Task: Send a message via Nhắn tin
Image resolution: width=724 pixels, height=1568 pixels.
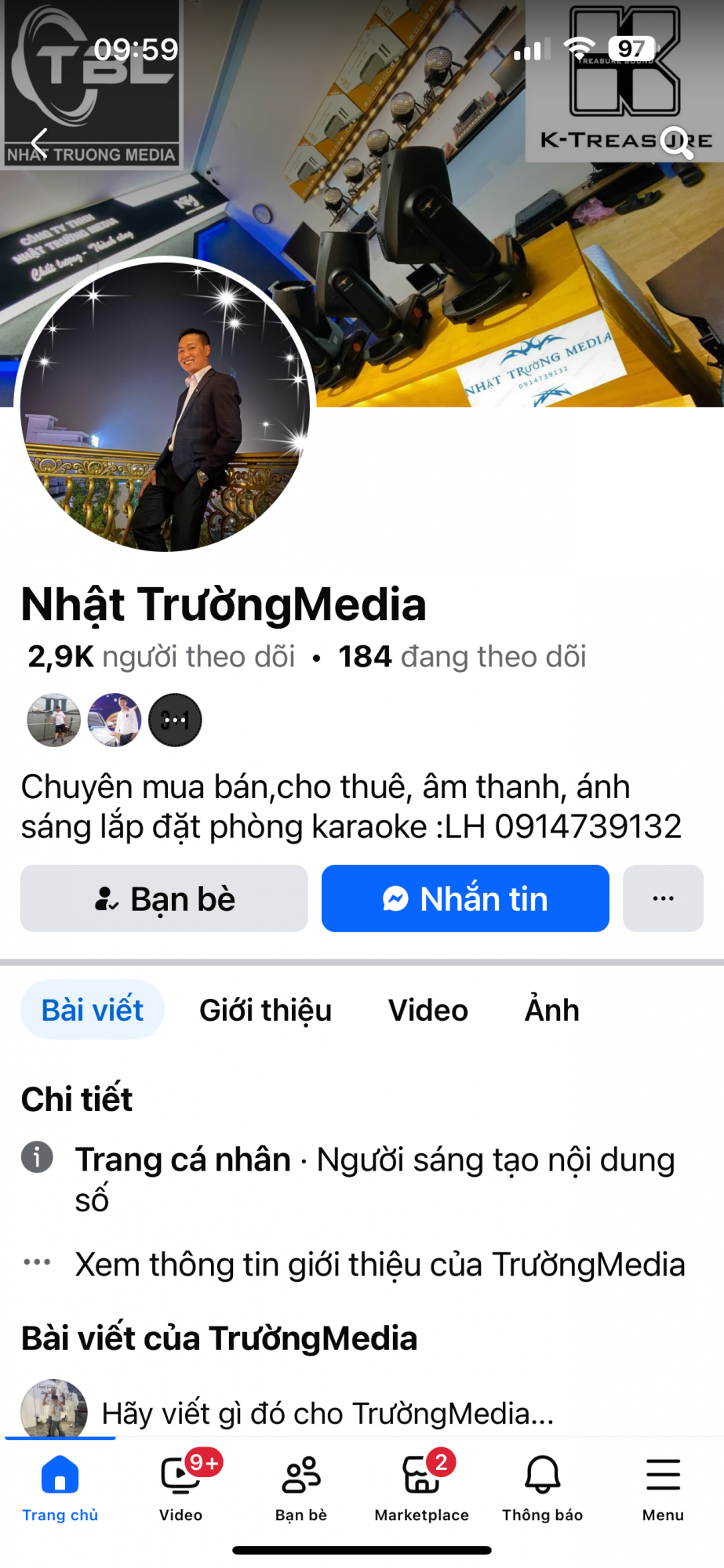Action: click(465, 898)
